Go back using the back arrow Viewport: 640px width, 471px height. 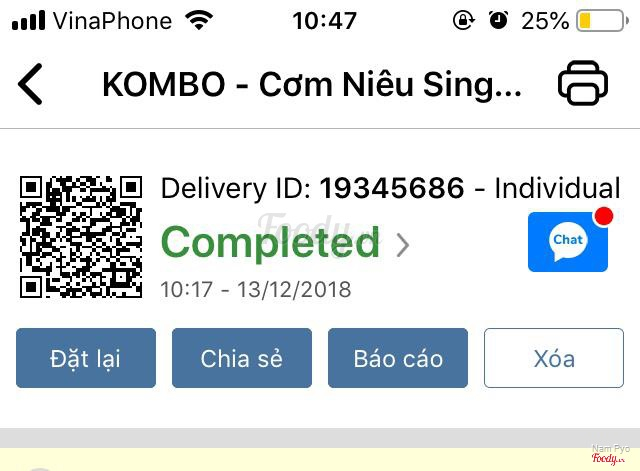click(x=31, y=84)
